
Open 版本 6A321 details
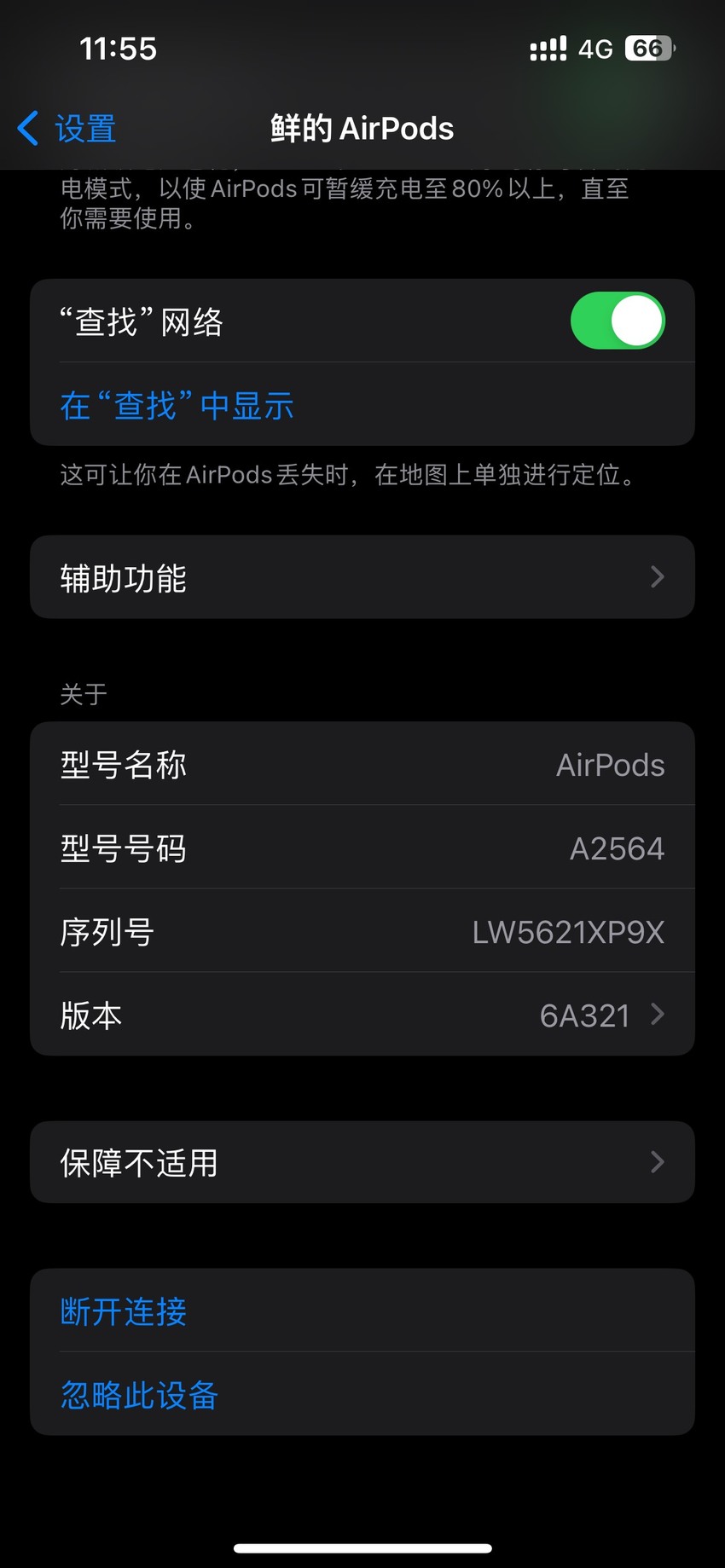[362, 1015]
